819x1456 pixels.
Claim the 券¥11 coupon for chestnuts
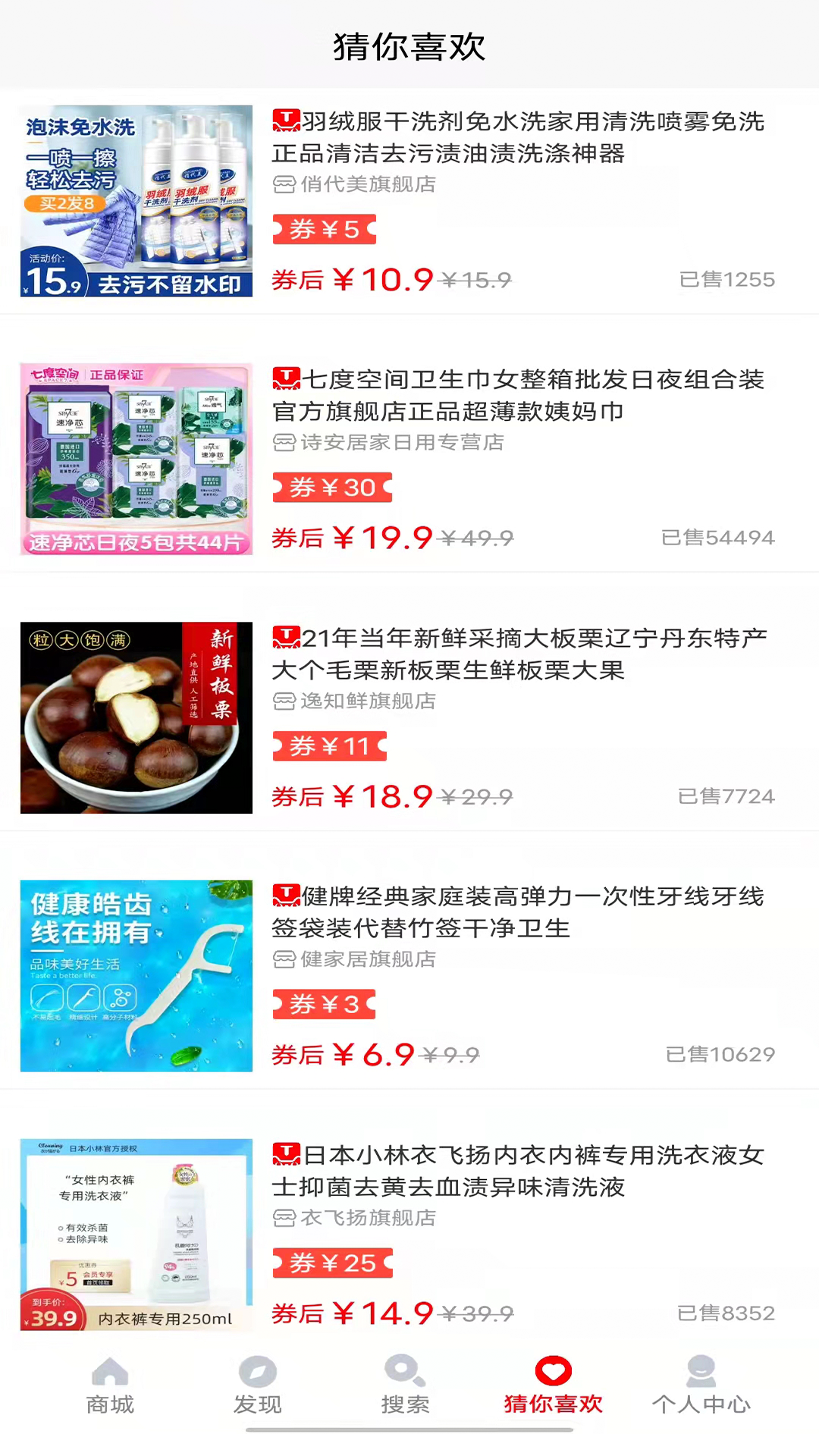[x=329, y=746]
